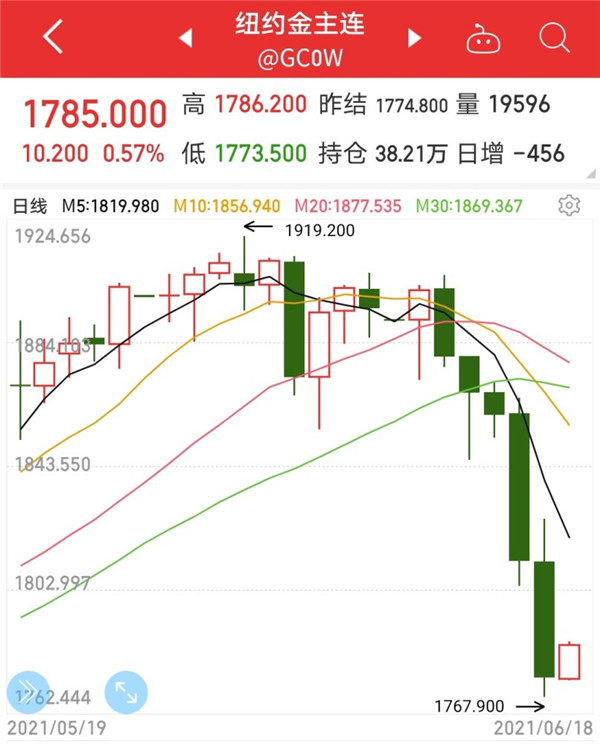This screenshot has width=600, height=744.
Task: Open search from the header
Action: pyautogui.click(x=553, y=38)
